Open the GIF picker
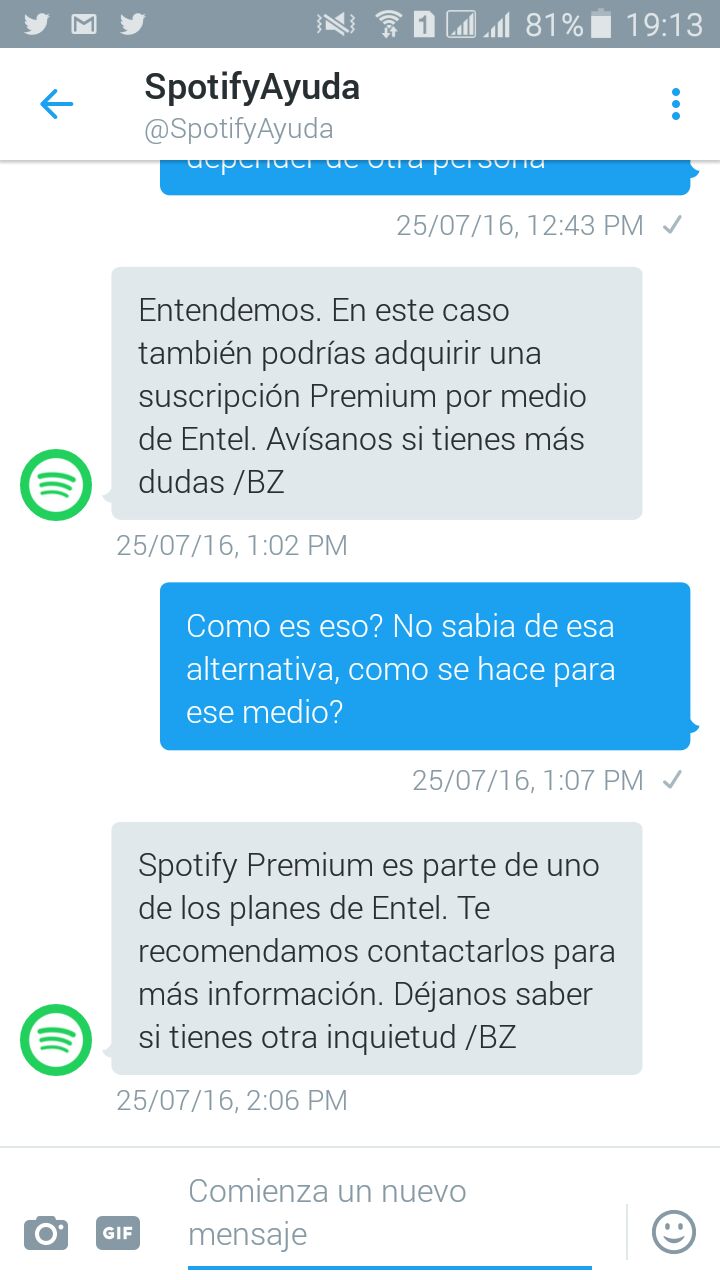The height and width of the screenshot is (1280, 720). pyautogui.click(x=118, y=1232)
